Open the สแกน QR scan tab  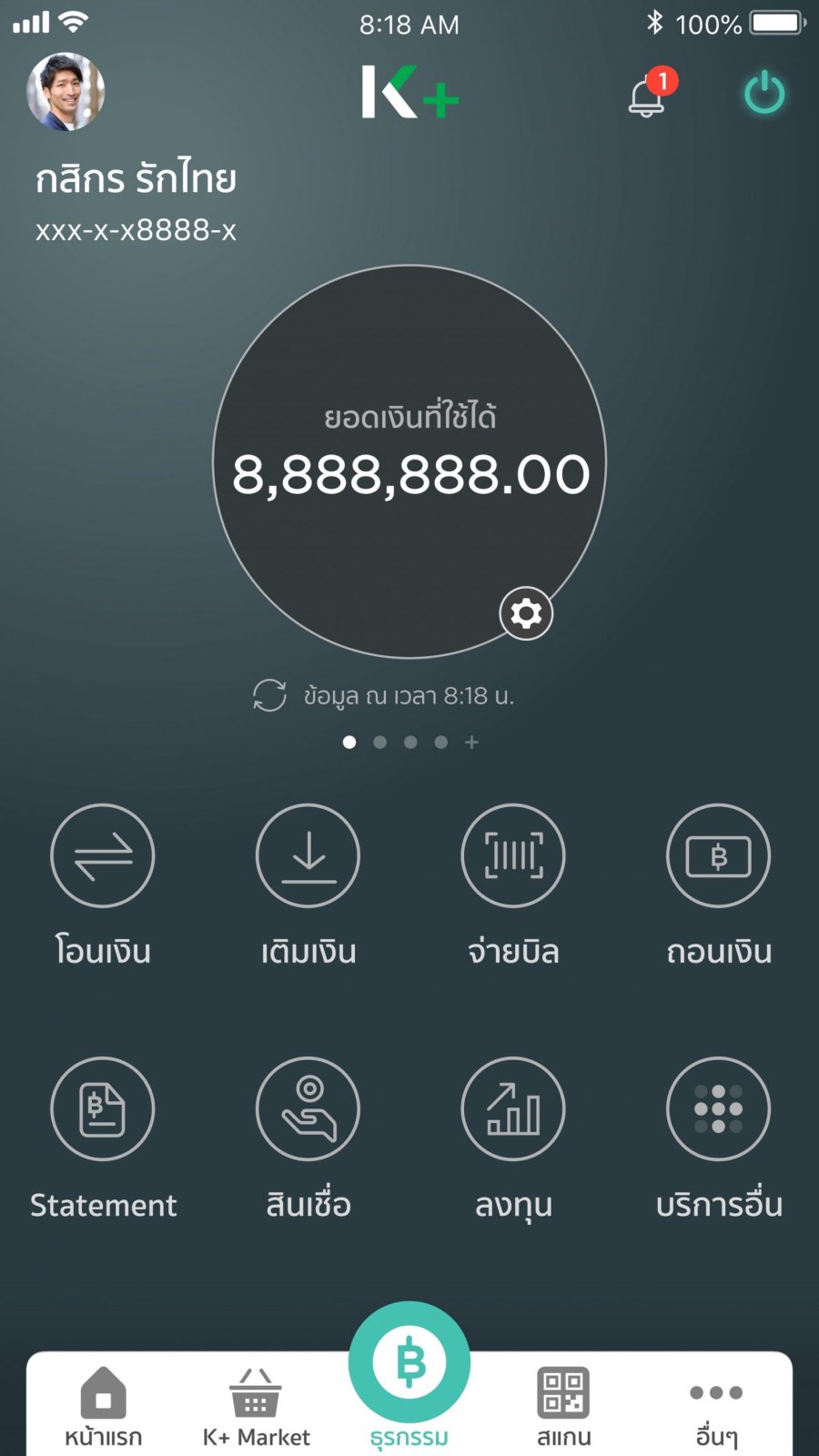563,1407
